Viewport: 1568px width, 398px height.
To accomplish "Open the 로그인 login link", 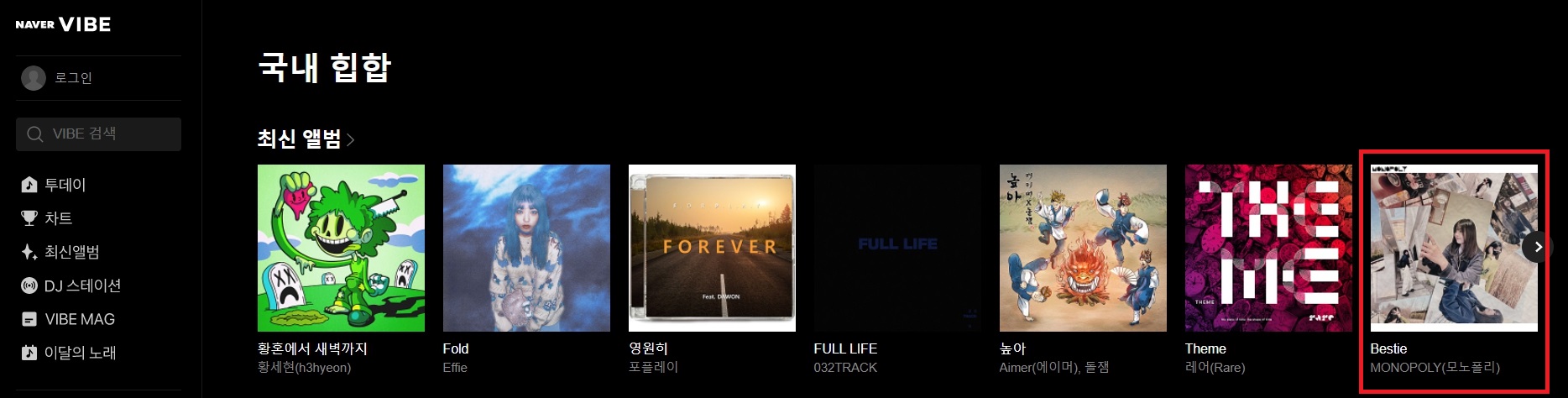I will (73, 78).
